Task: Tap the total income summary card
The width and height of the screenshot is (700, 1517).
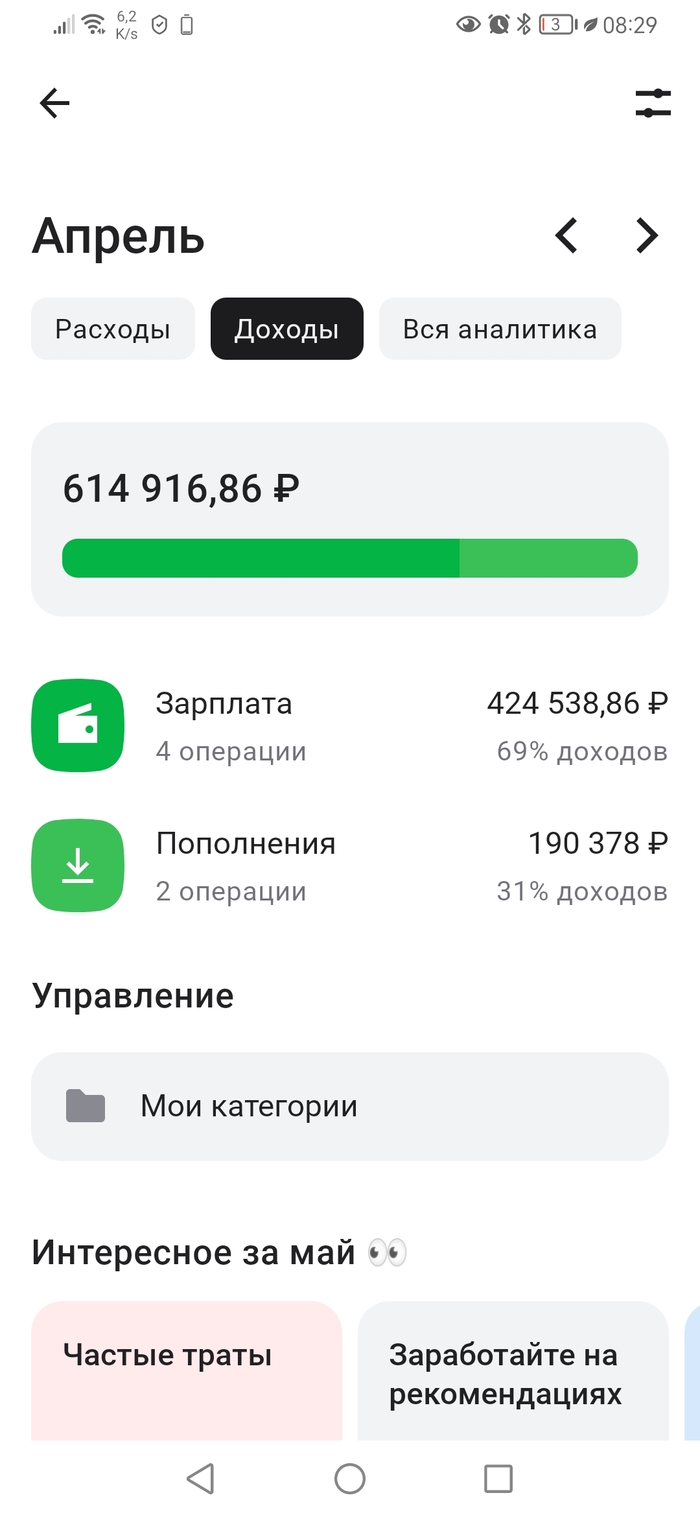Action: pyautogui.click(x=350, y=519)
